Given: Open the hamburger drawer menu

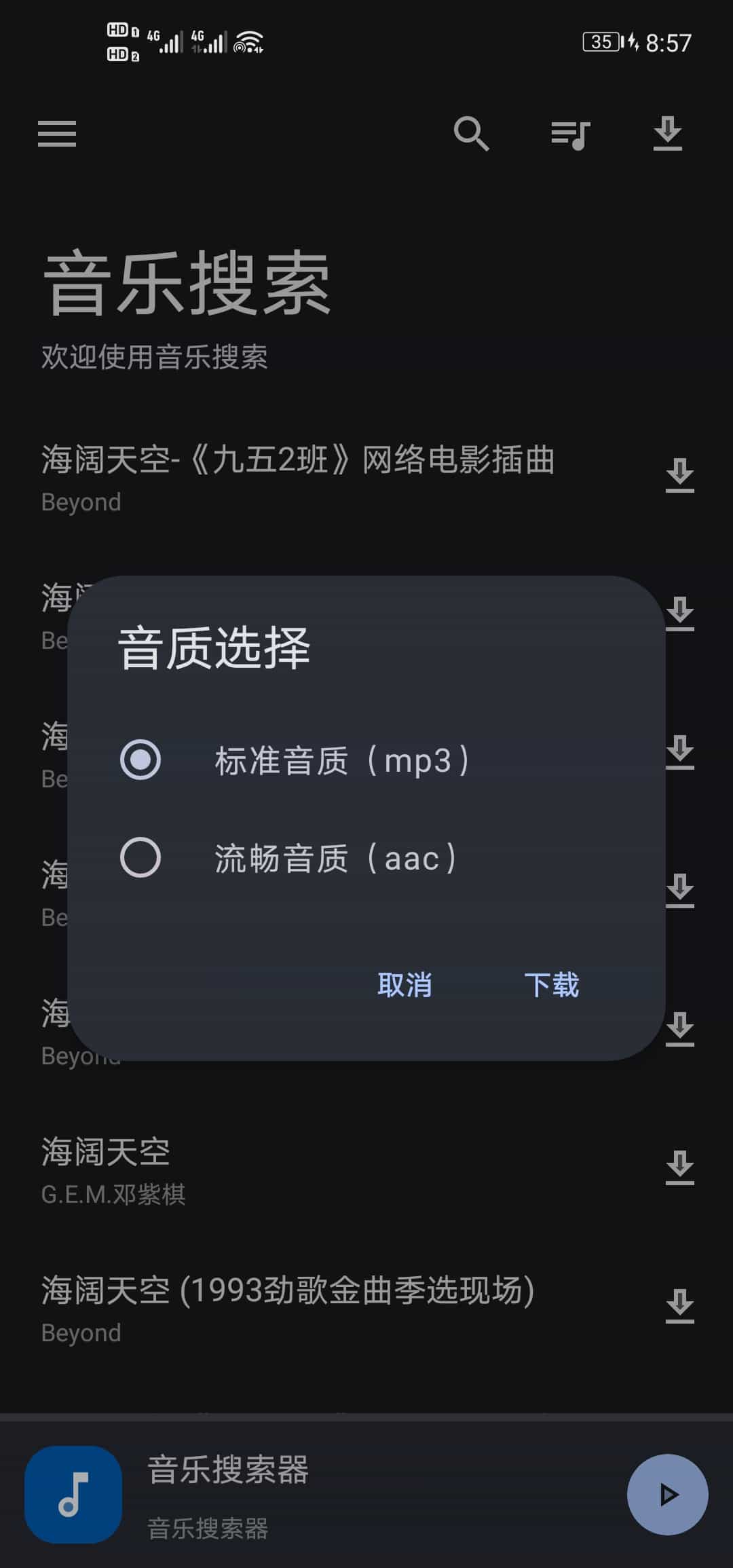Looking at the screenshot, I should pos(57,133).
